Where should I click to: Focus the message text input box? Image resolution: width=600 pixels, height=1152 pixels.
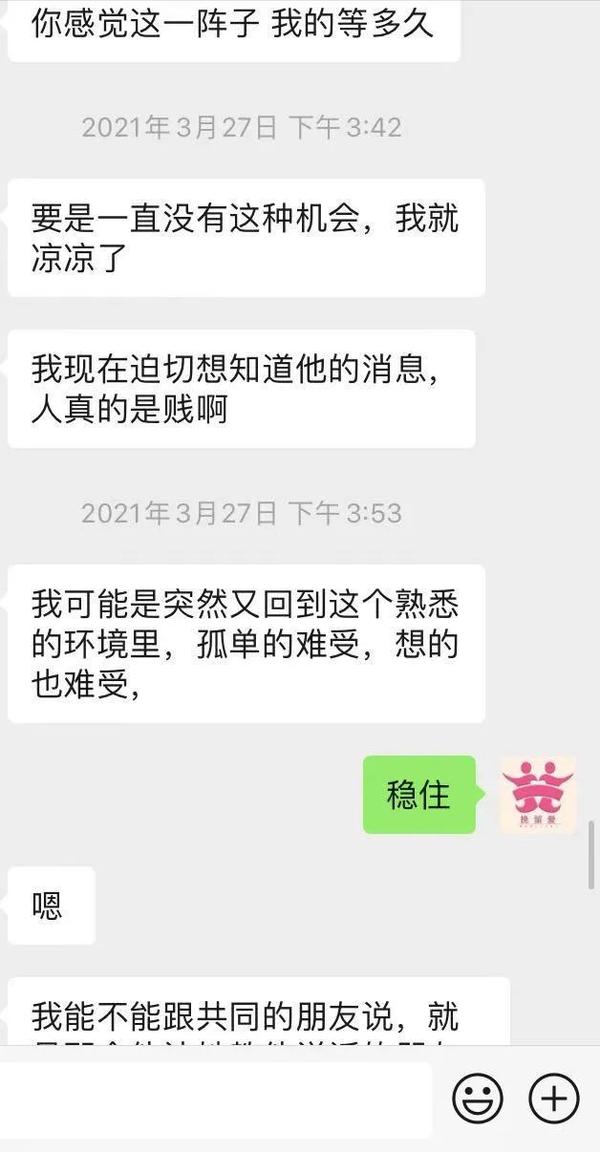coord(215,1100)
